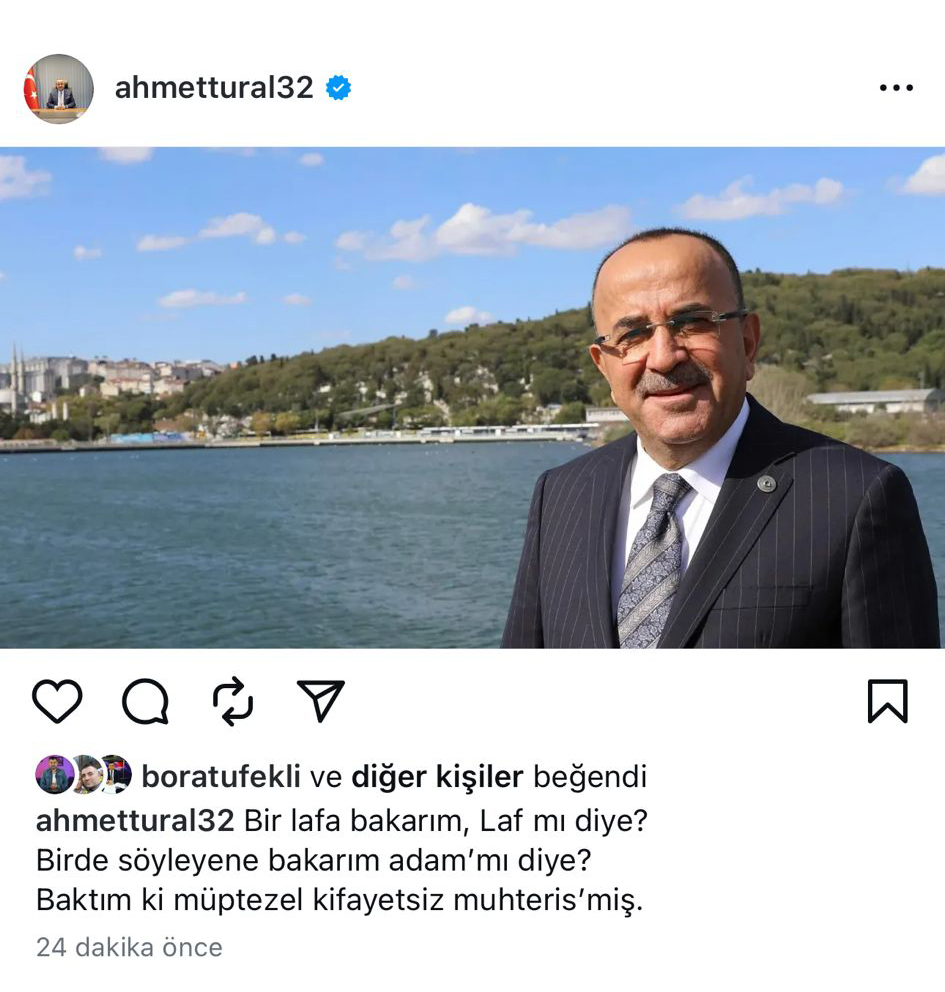View the list via "diğer kişiler"

(437, 776)
